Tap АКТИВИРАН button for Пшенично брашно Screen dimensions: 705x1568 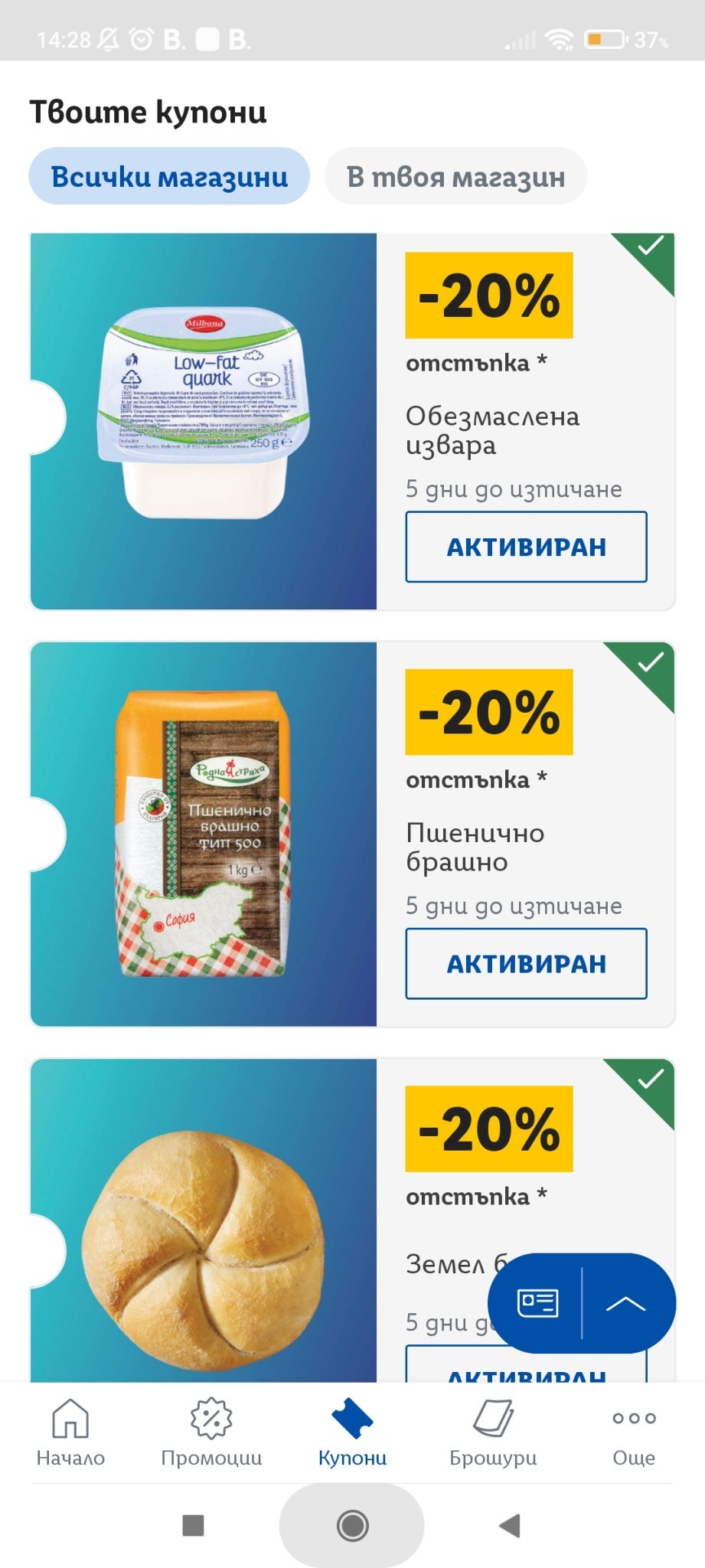coord(526,963)
